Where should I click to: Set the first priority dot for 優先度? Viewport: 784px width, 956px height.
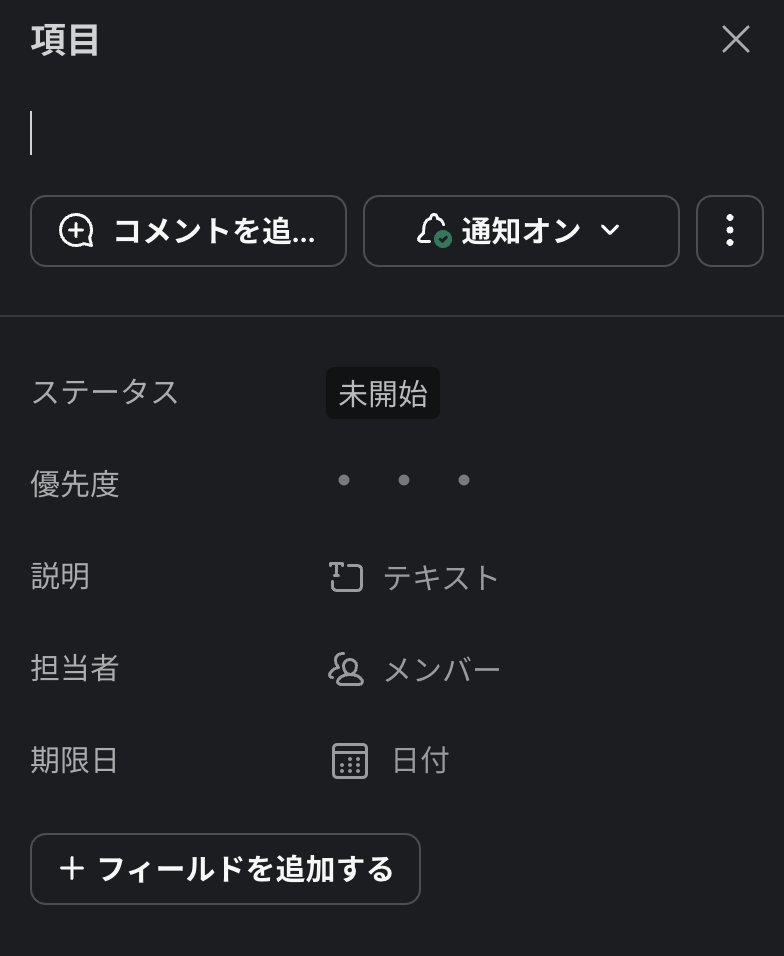(343, 479)
